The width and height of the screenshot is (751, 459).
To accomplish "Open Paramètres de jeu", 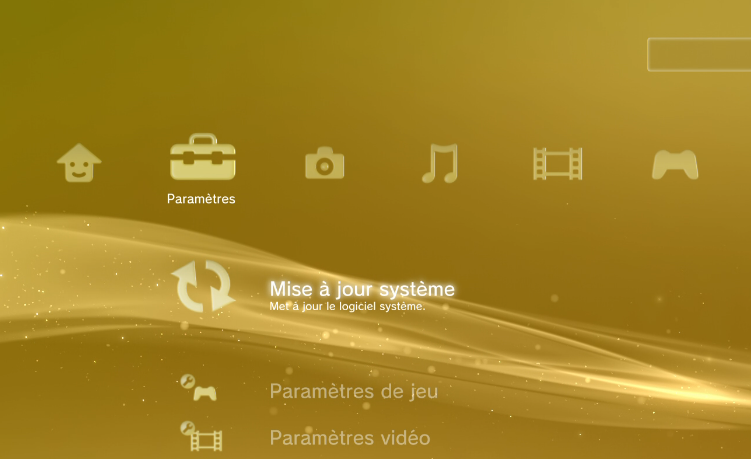I will coord(353,391).
